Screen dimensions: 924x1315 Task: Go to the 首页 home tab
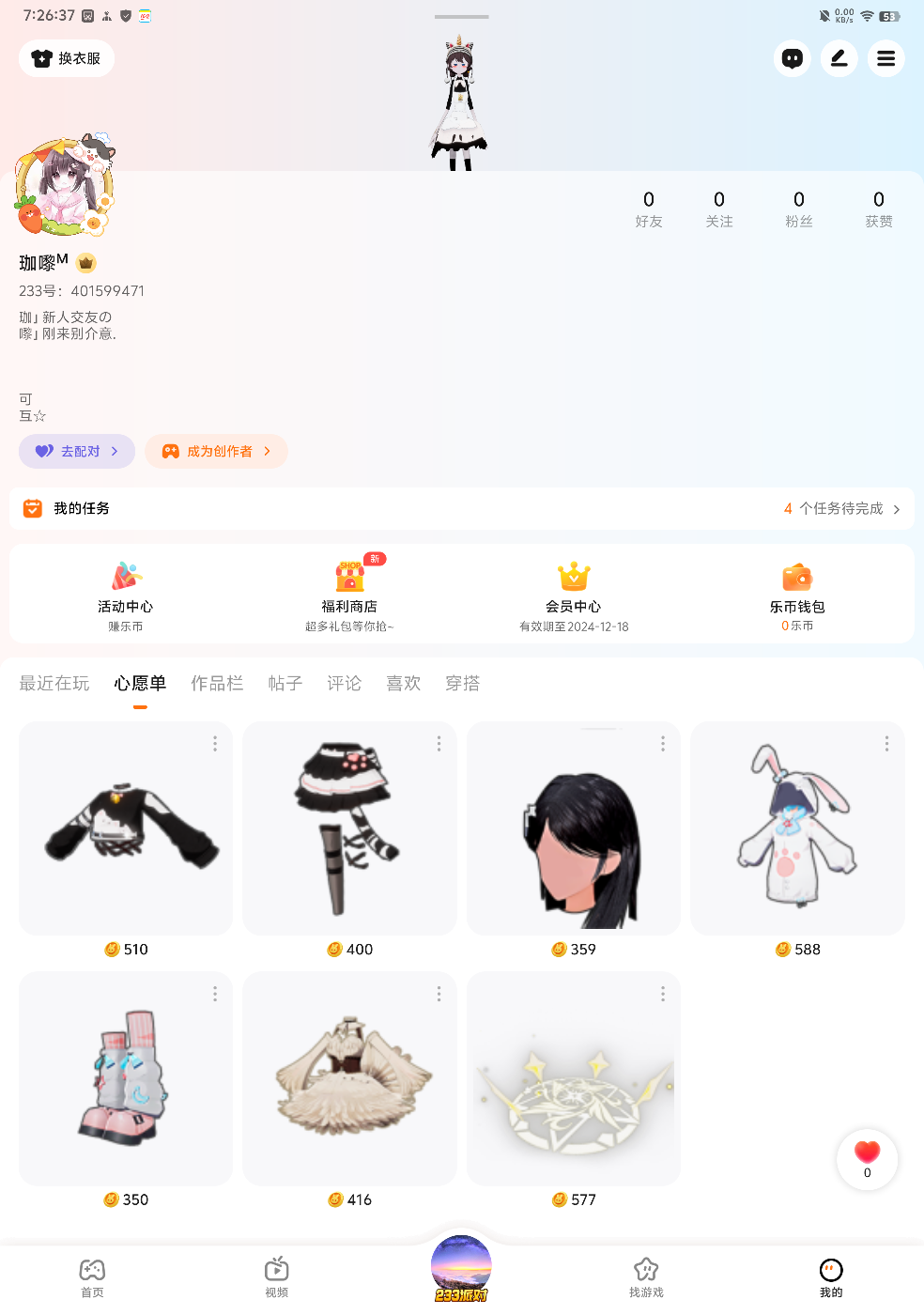(x=92, y=1277)
